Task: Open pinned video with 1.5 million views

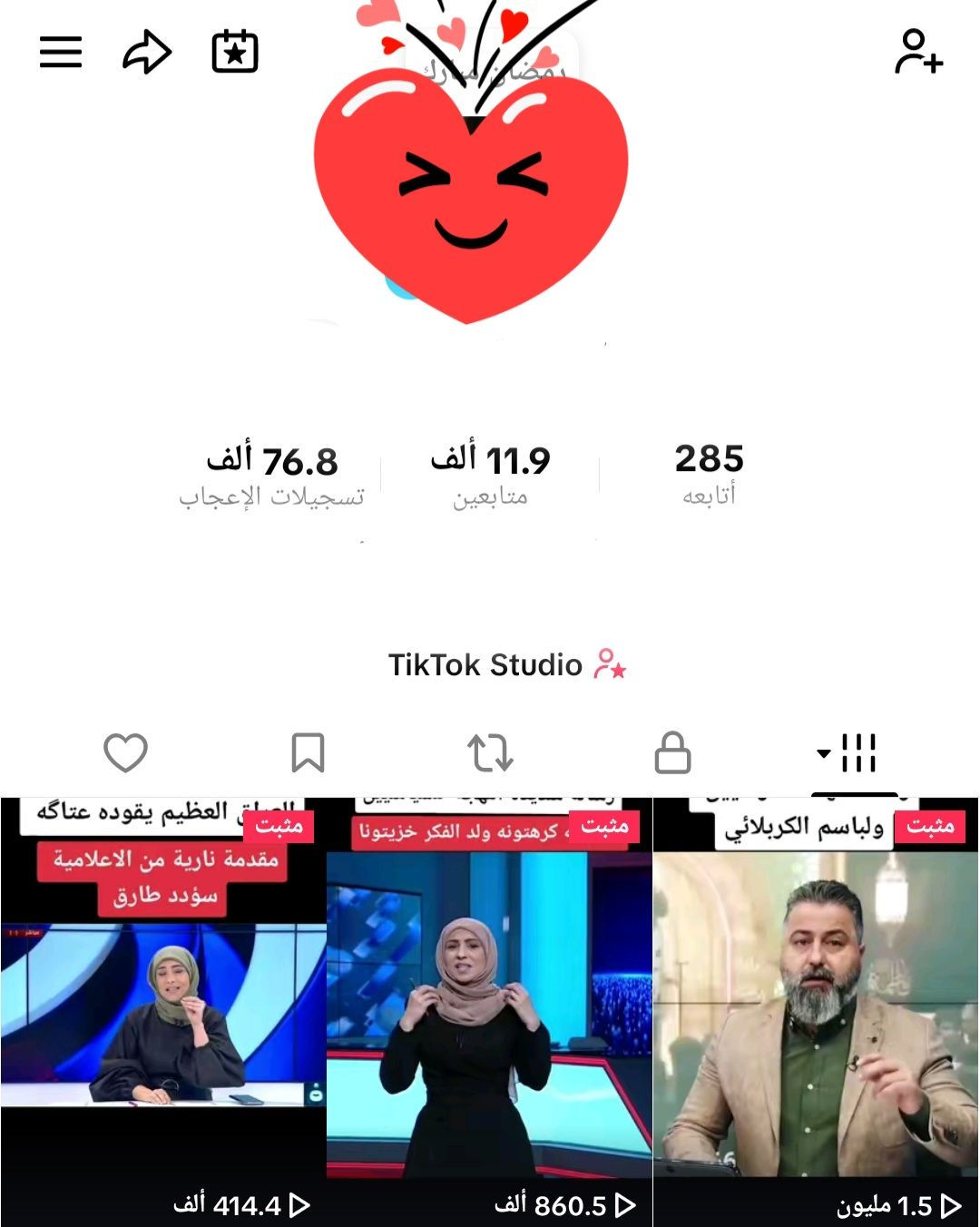Action: (x=816, y=1012)
